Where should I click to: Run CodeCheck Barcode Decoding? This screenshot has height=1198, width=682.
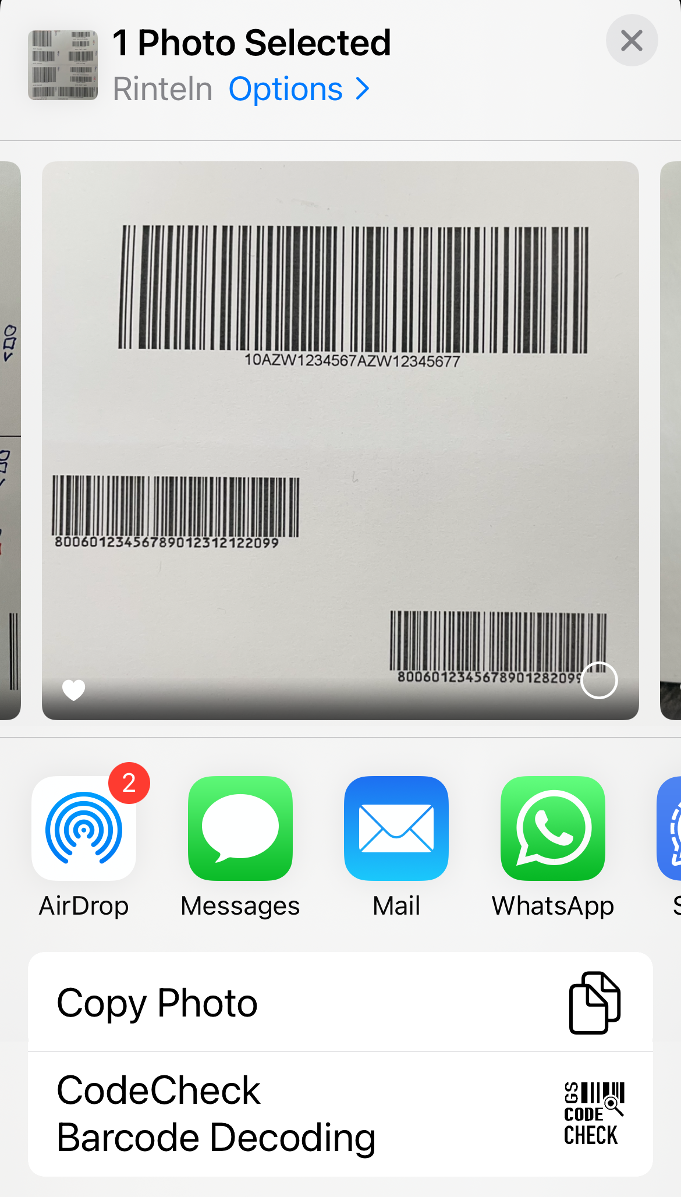coord(340,1114)
